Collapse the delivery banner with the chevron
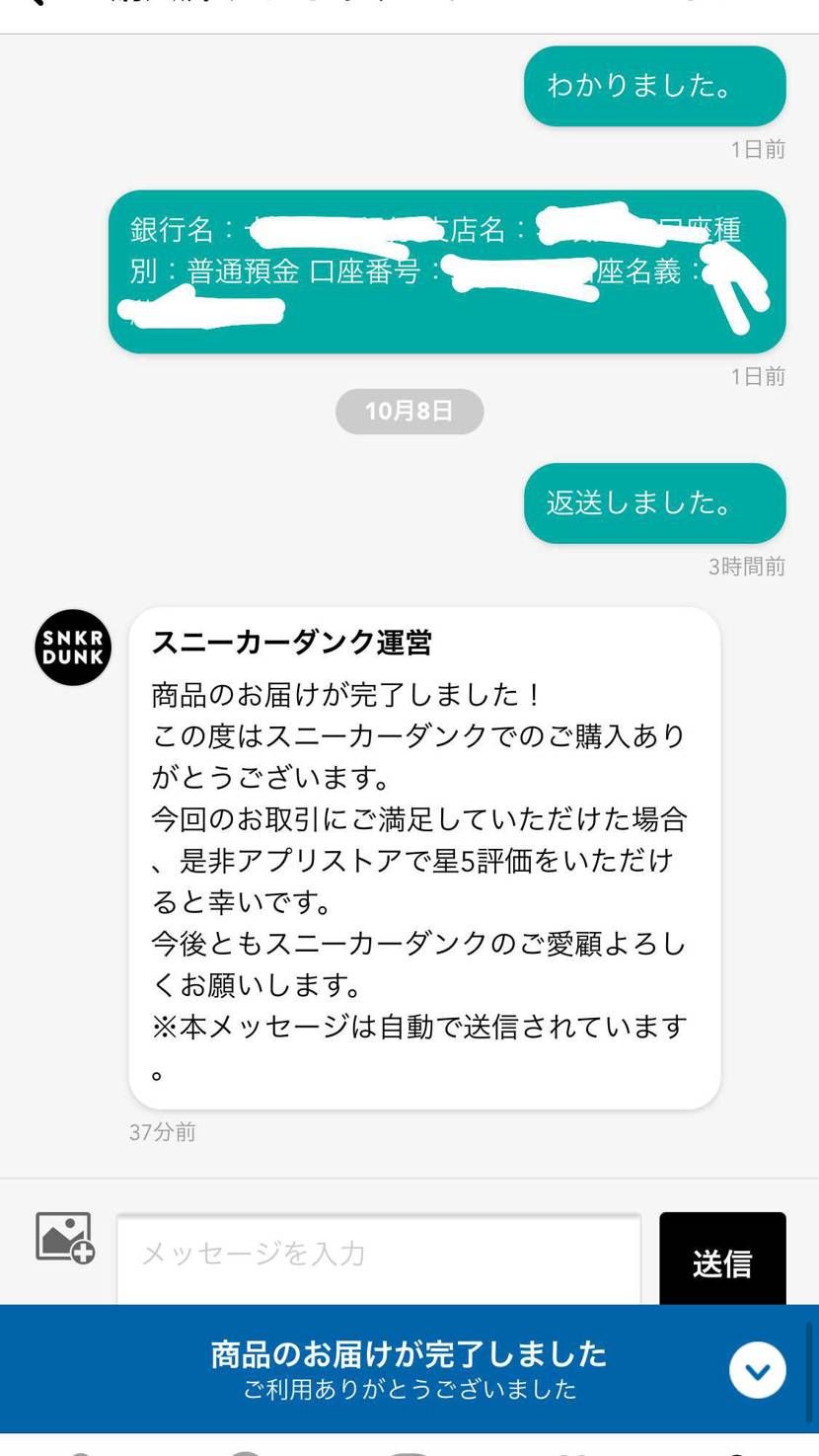 (757, 1369)
